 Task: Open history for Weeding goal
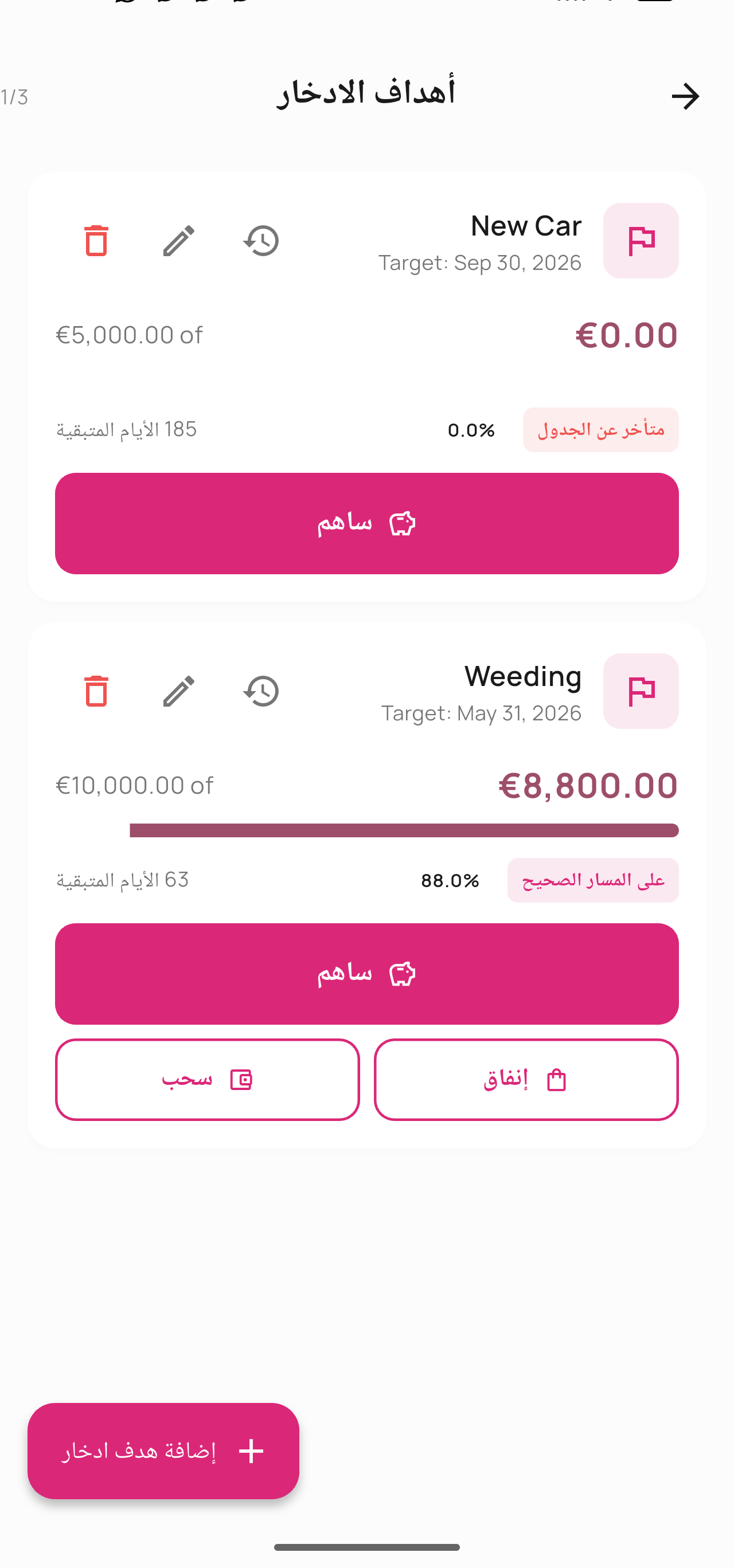pos(261,691)
